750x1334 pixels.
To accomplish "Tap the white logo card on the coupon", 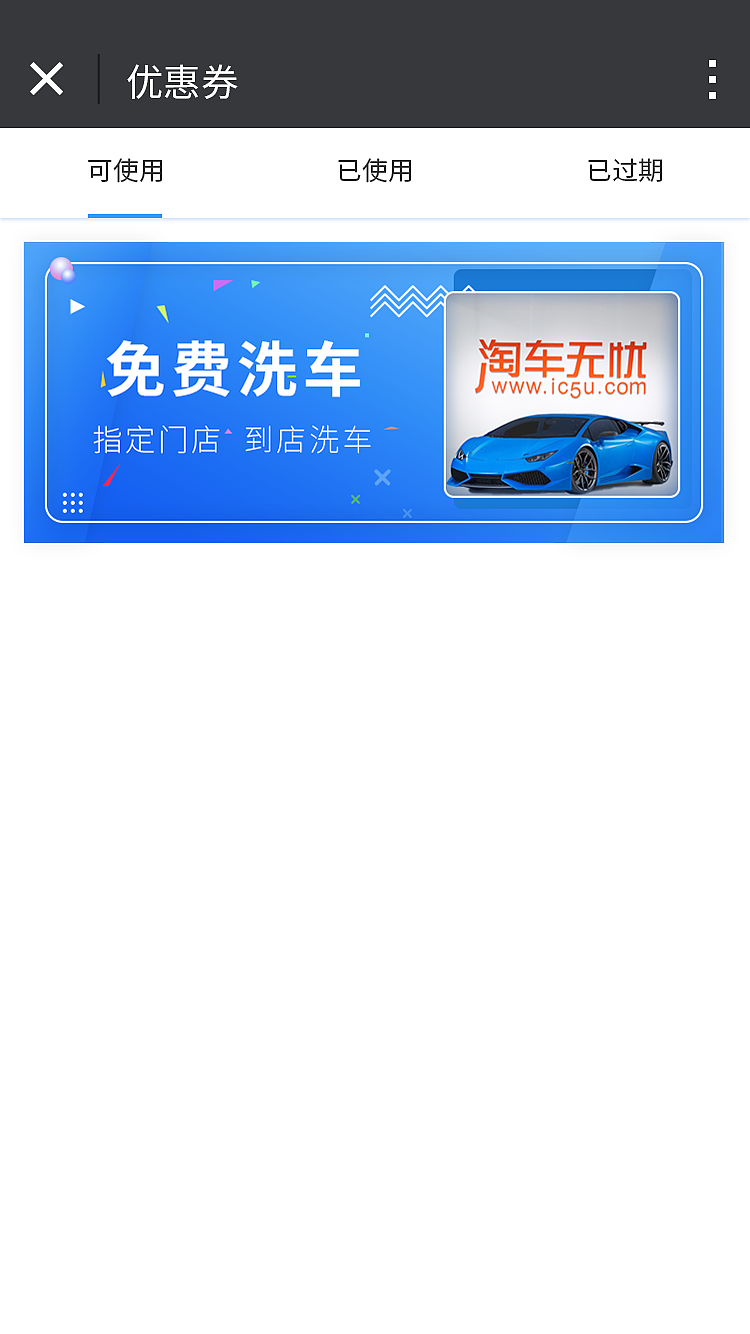I will coord(564,395).
